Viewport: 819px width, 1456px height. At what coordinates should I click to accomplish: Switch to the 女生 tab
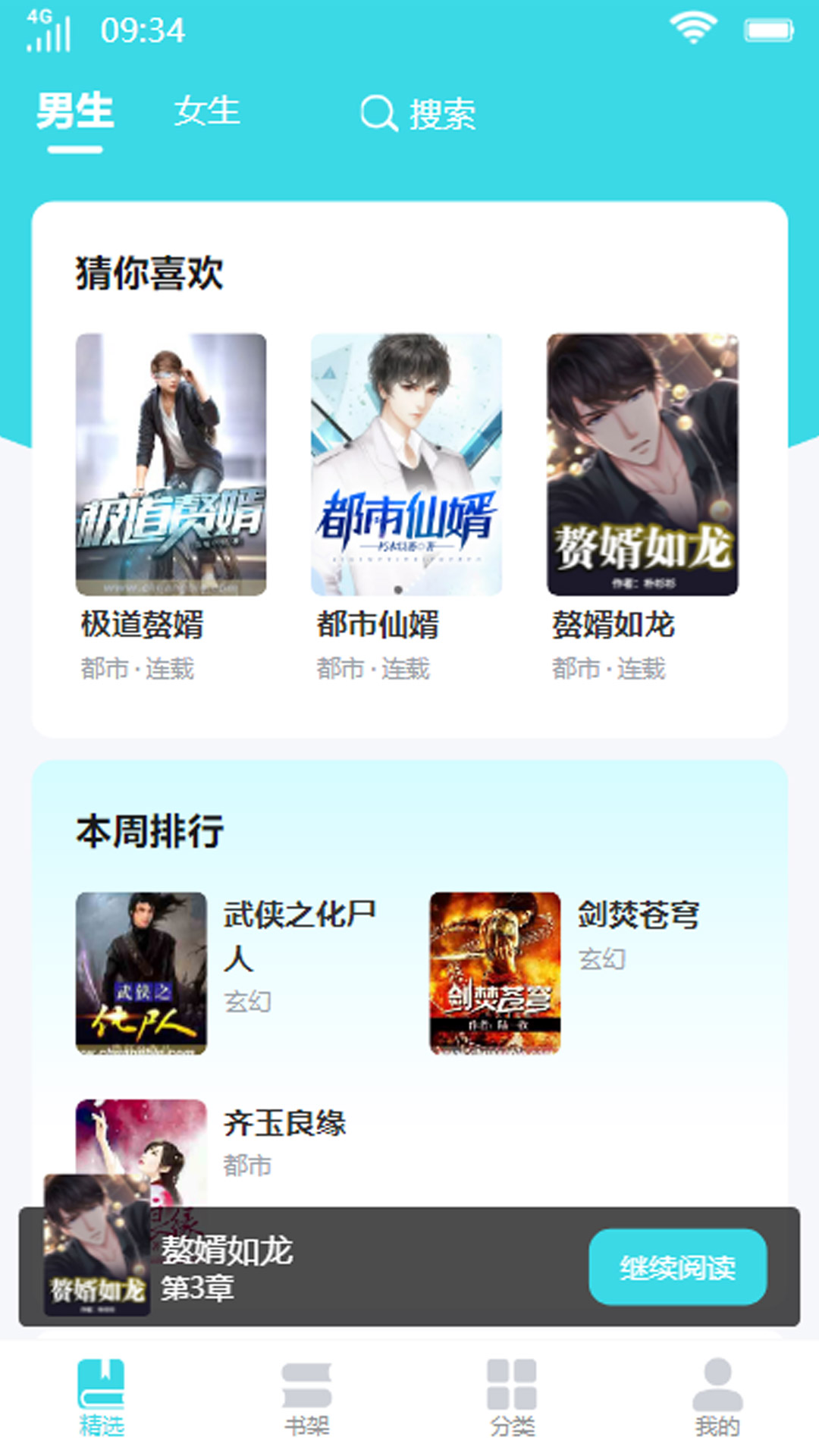tap(207, 112)
